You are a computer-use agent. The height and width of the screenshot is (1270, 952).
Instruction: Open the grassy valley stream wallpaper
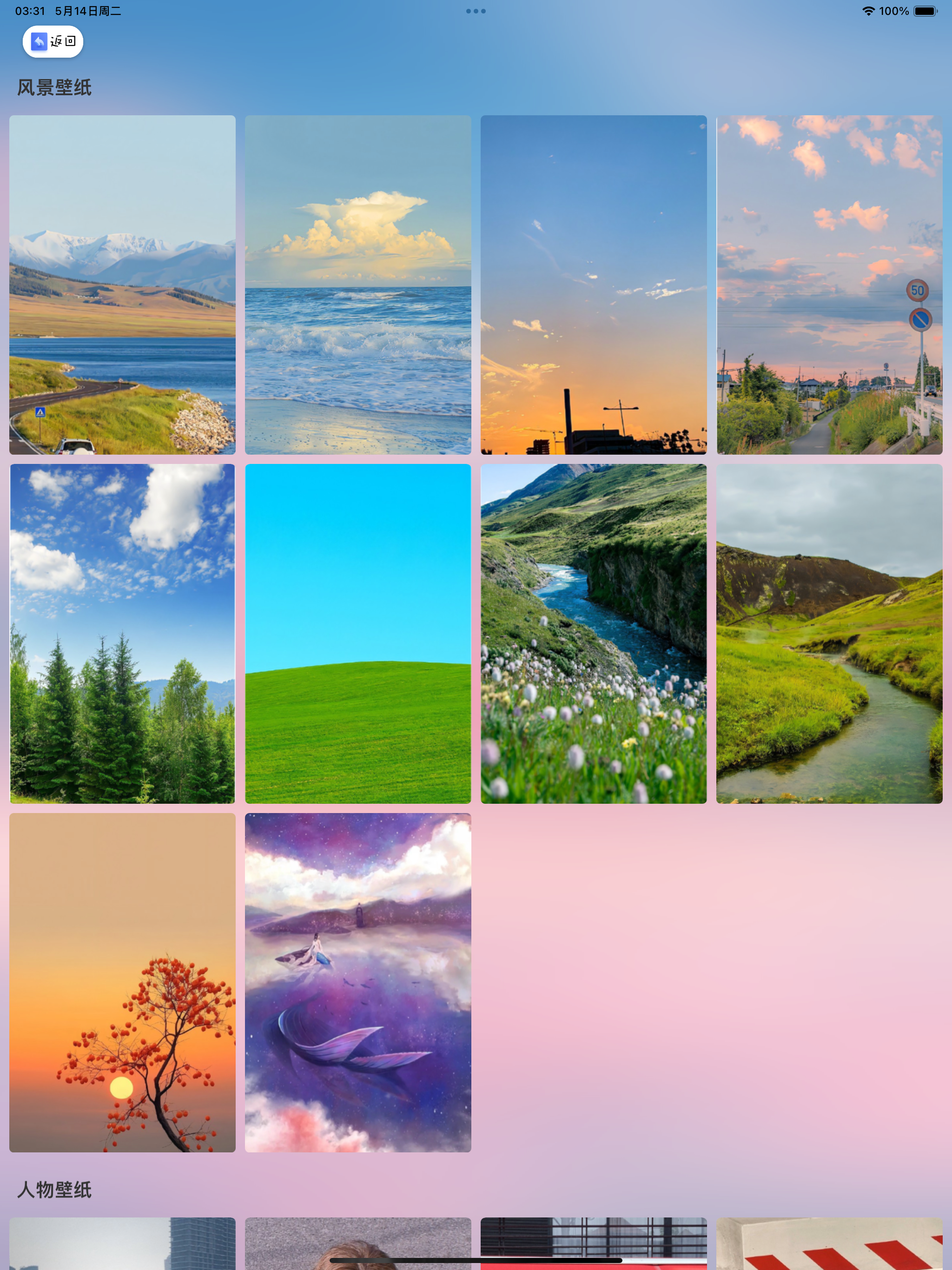[828, 633]
